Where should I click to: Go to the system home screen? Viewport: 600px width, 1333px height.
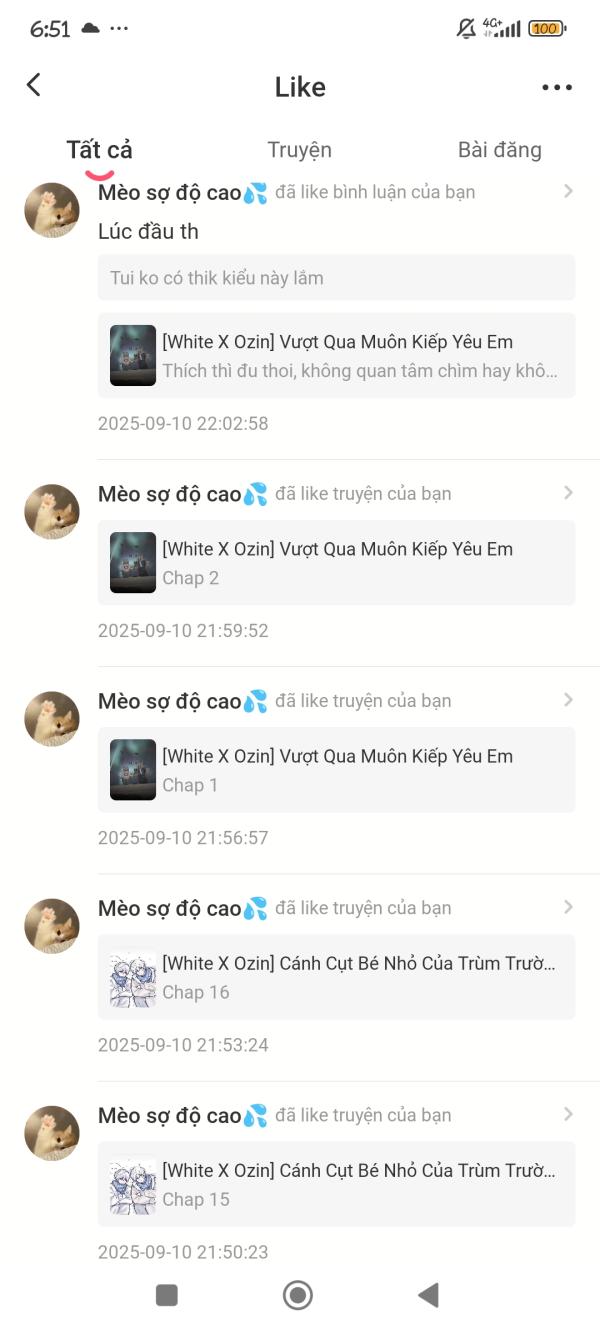pos(298,1296)
